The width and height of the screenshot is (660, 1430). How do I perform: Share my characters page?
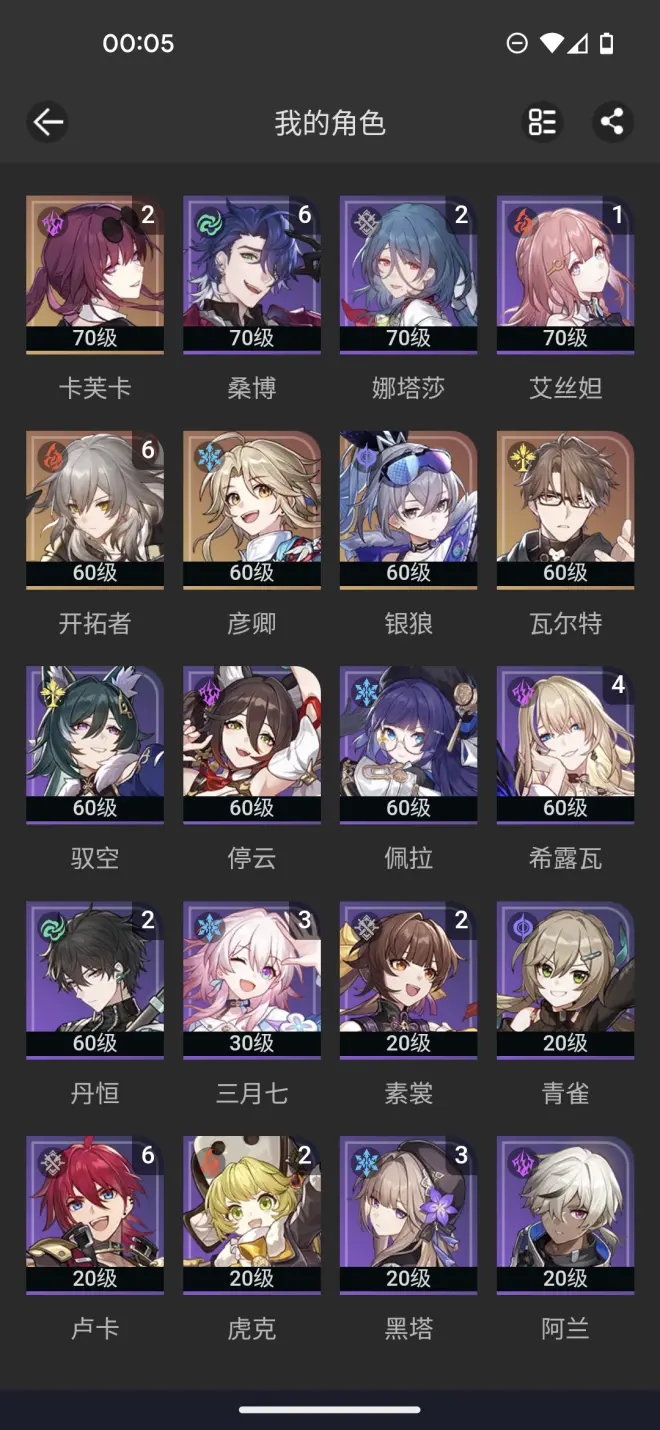[612, 123]
